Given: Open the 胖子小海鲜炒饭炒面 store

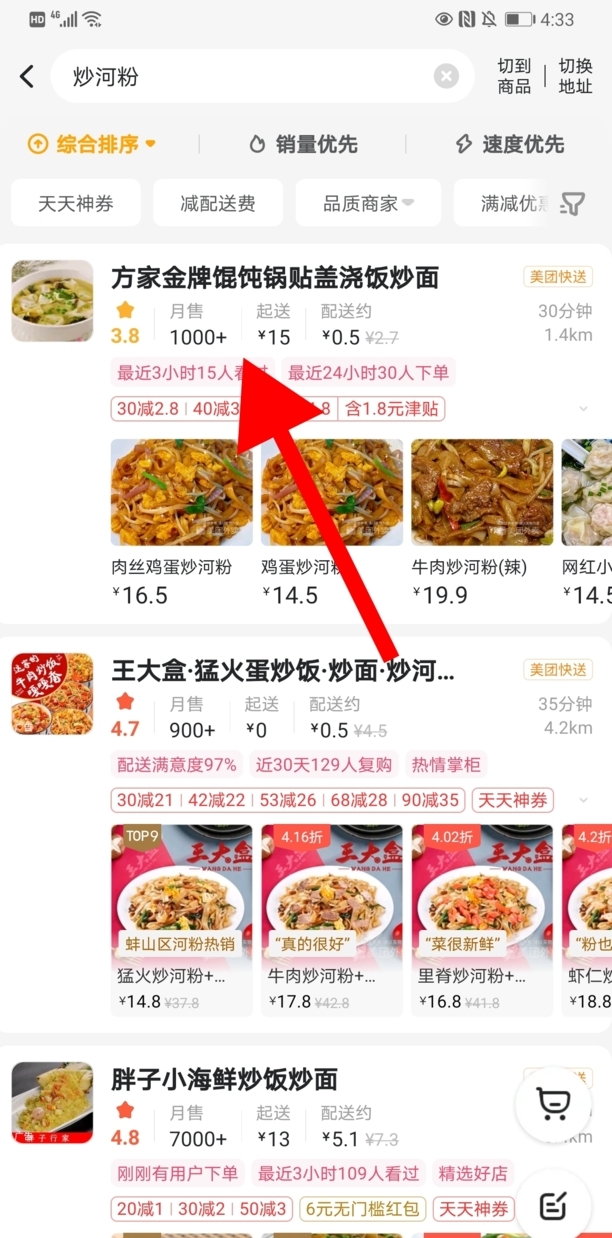Looking at the screenshot, I should point(224,1079).
